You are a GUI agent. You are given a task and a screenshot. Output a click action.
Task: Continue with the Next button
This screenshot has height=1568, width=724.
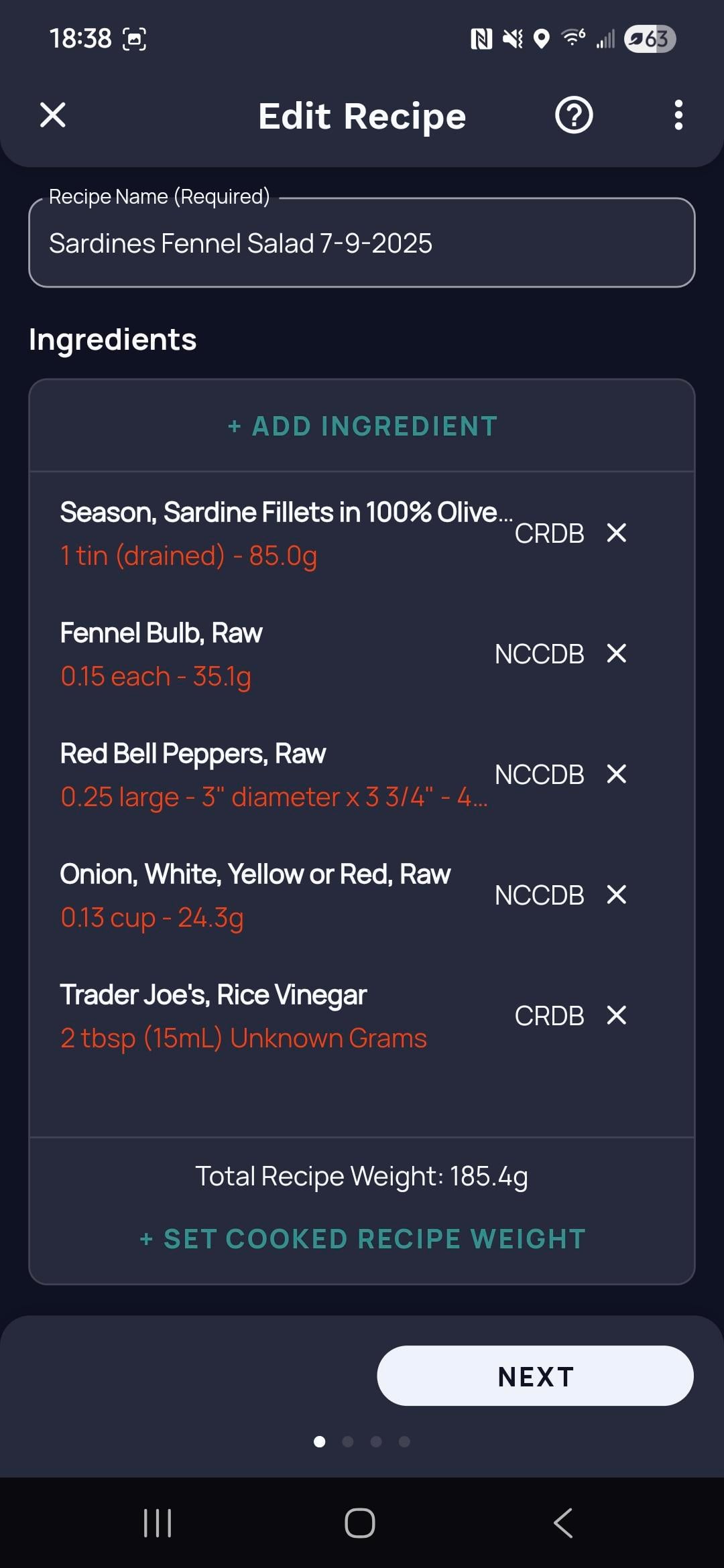535,1376
